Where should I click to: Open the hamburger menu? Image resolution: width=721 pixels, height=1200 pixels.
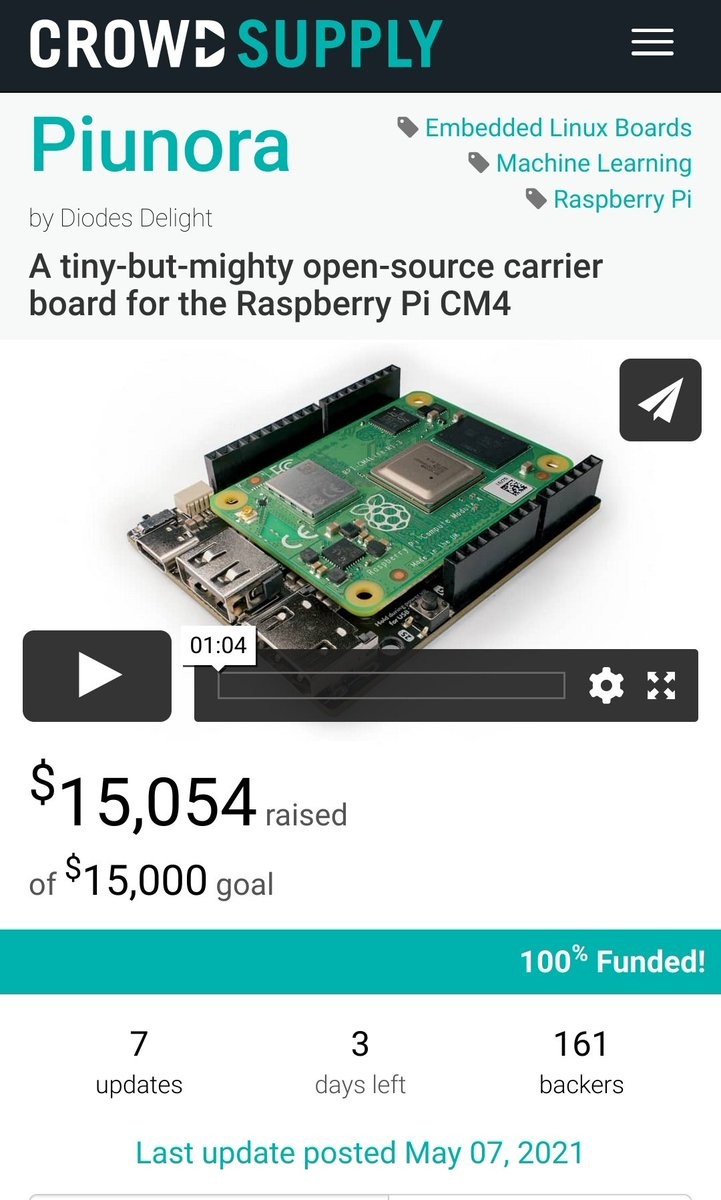[652, 42]
